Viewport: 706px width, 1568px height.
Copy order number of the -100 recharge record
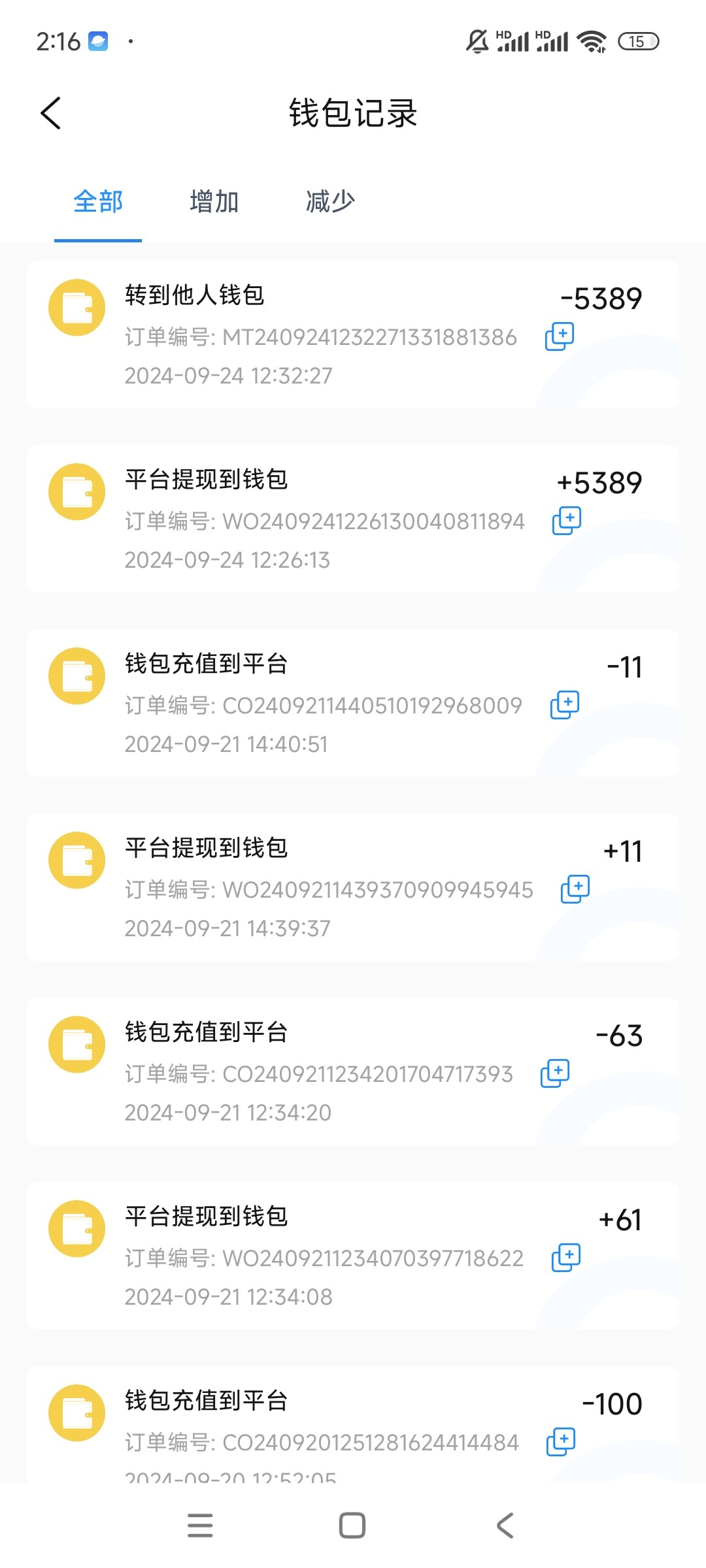coord(561,1442)
